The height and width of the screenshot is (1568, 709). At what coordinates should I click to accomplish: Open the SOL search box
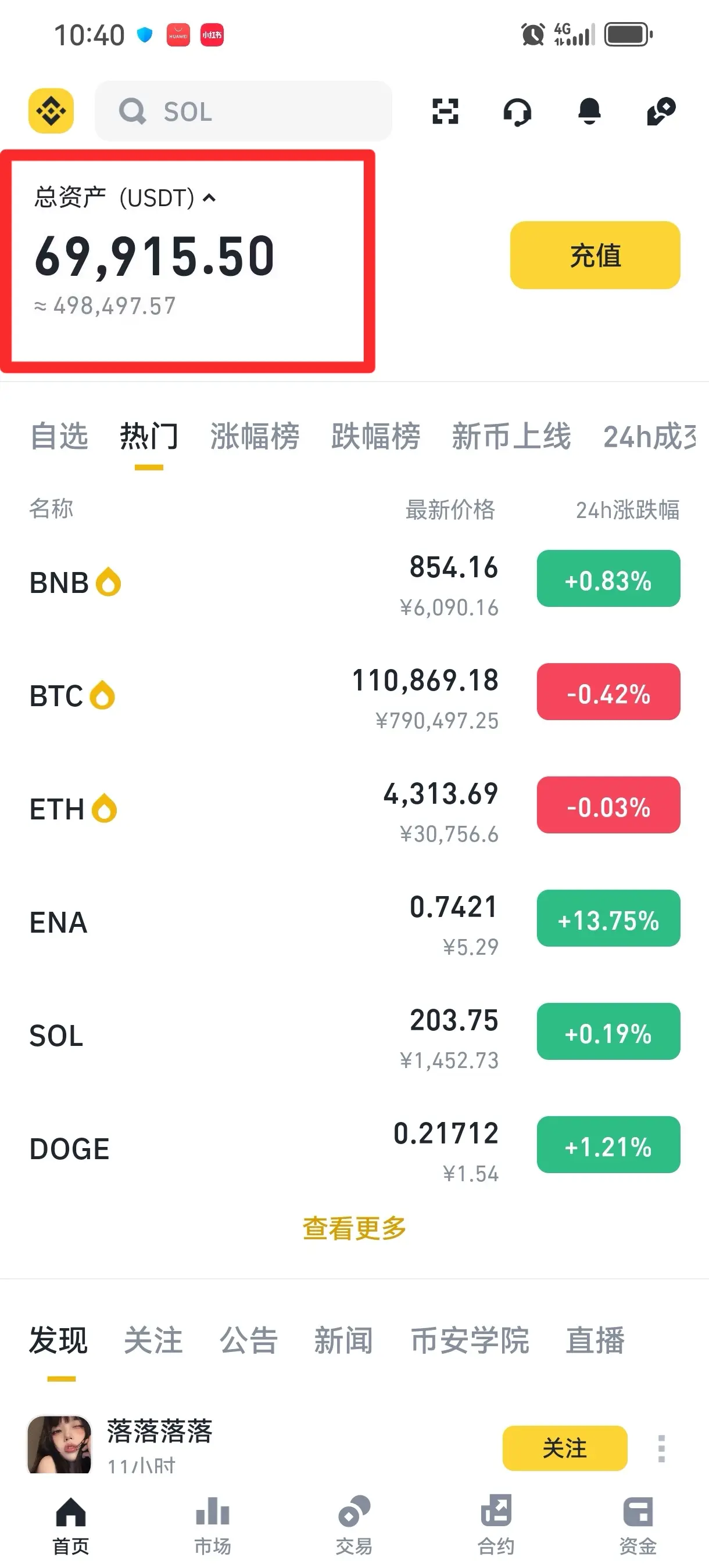[244, 112]
